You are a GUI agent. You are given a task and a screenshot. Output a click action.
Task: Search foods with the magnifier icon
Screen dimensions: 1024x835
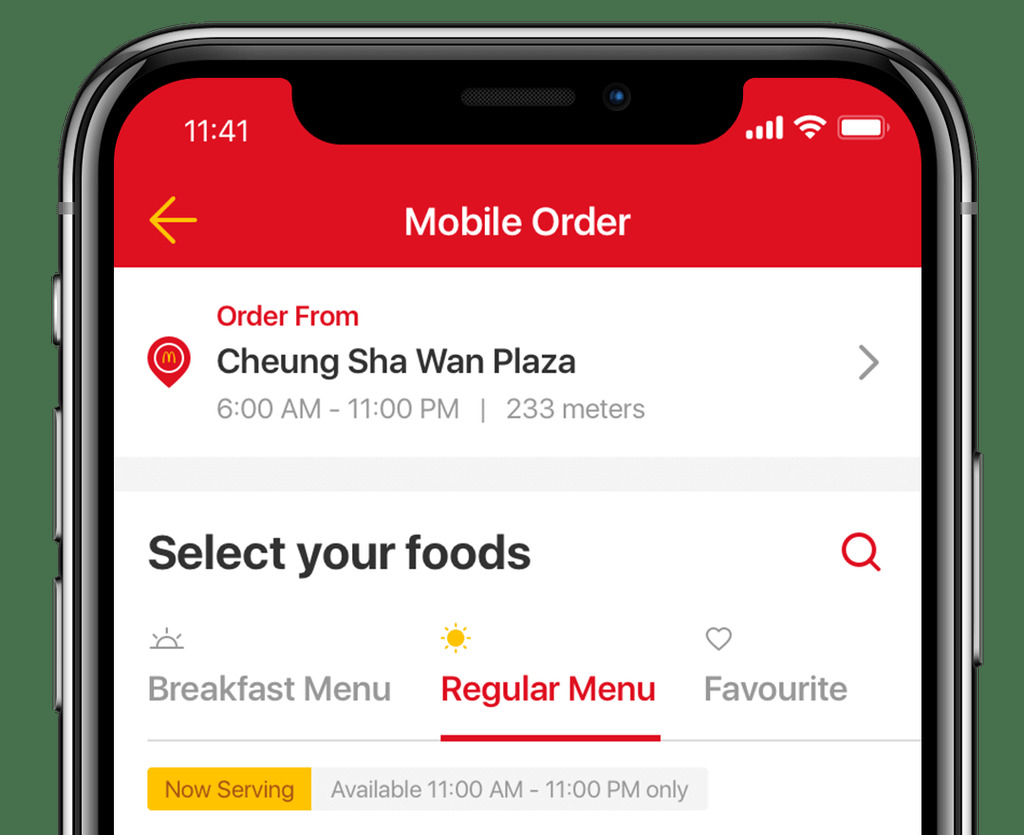[860, 552]
